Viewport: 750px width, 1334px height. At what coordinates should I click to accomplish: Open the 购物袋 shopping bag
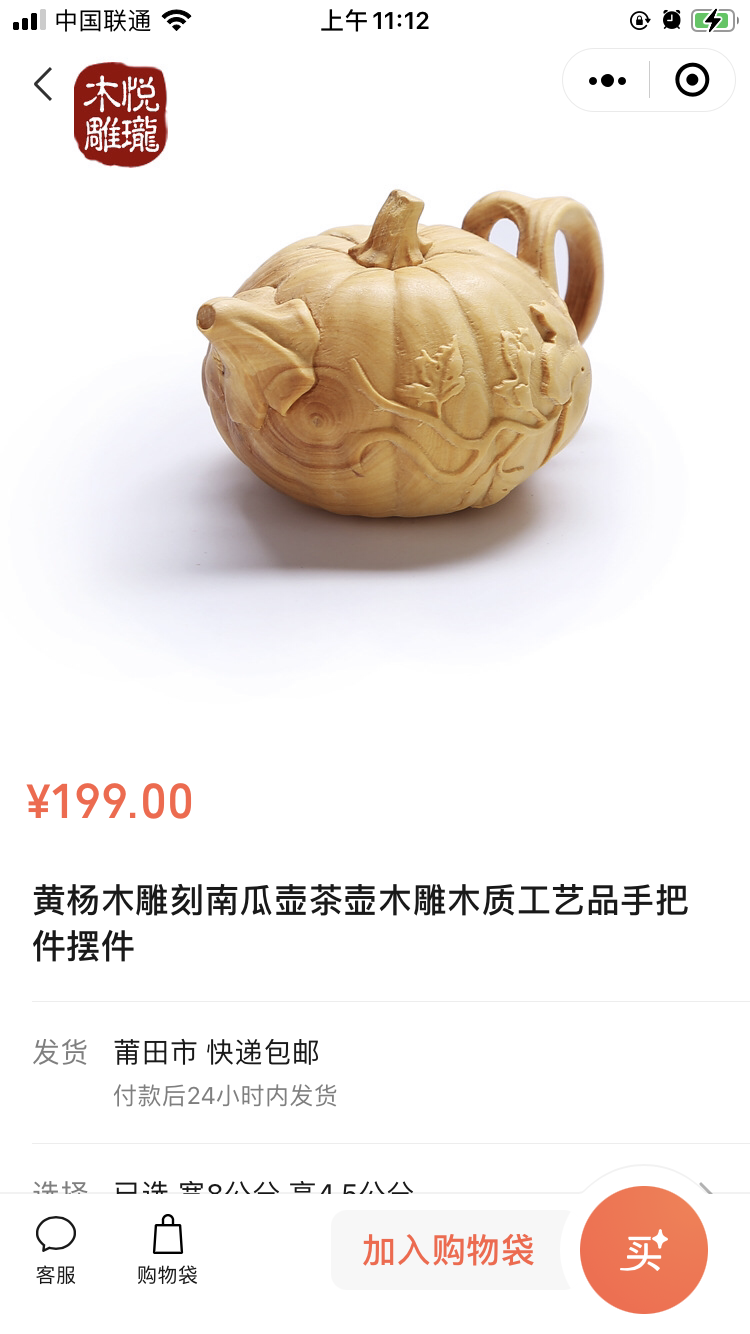click(167, 1250)
